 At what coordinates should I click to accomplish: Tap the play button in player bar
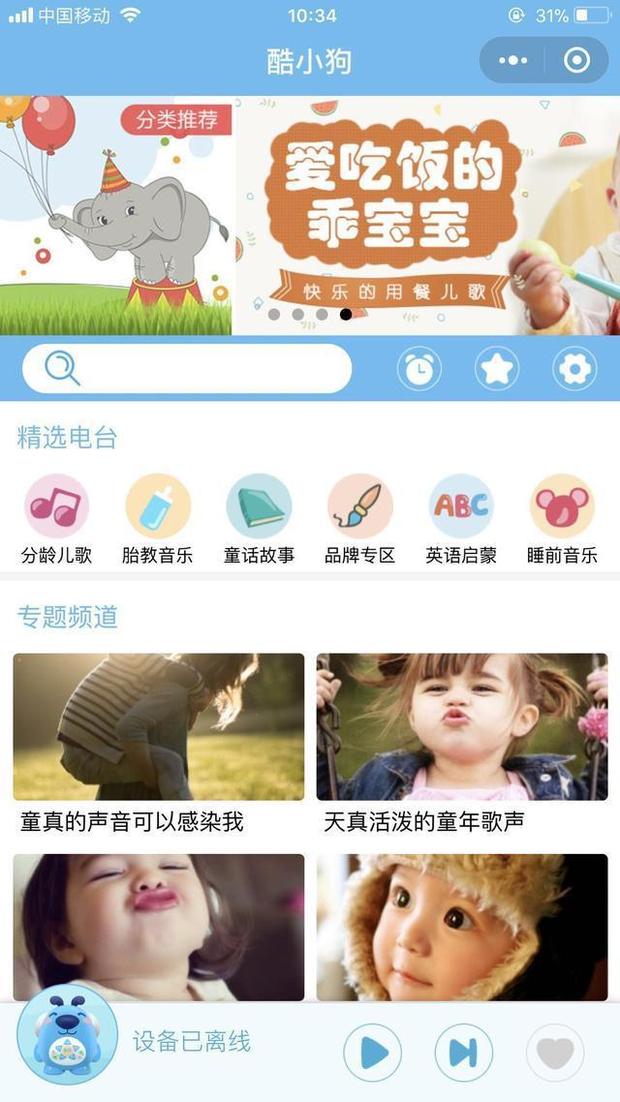click(373, 1052)
